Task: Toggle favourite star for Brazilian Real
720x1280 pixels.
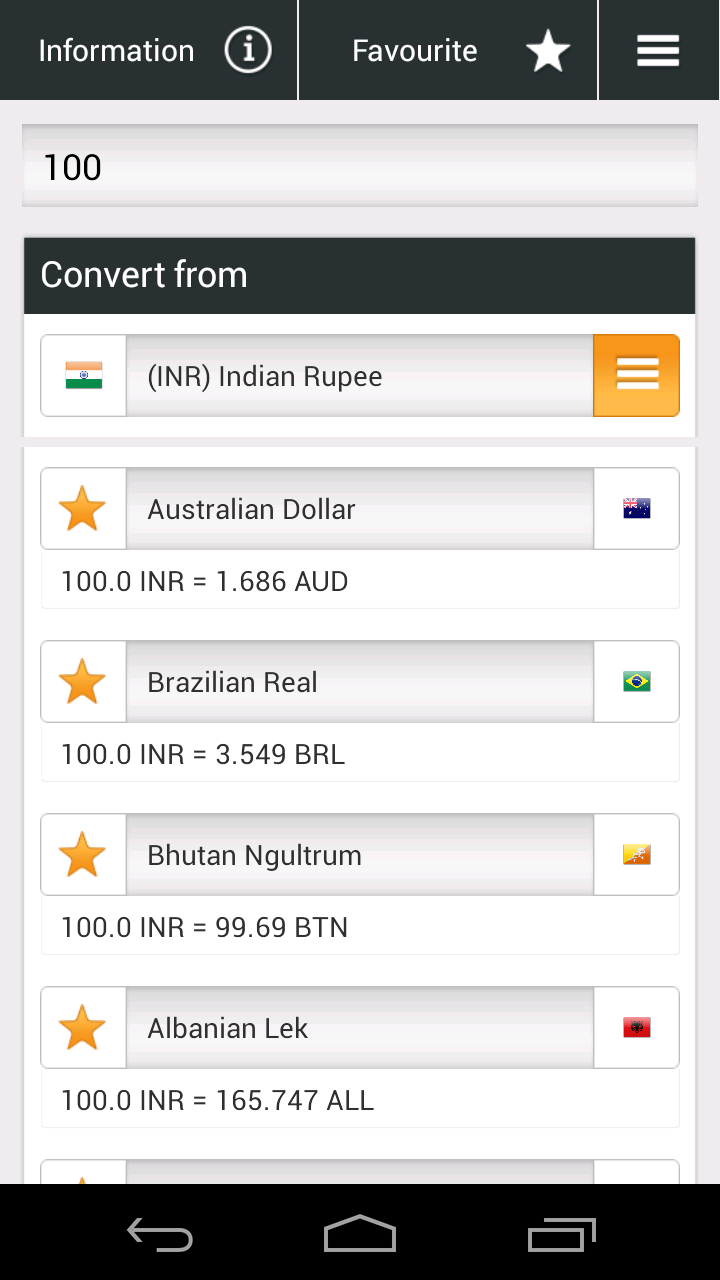Action: 83,682
